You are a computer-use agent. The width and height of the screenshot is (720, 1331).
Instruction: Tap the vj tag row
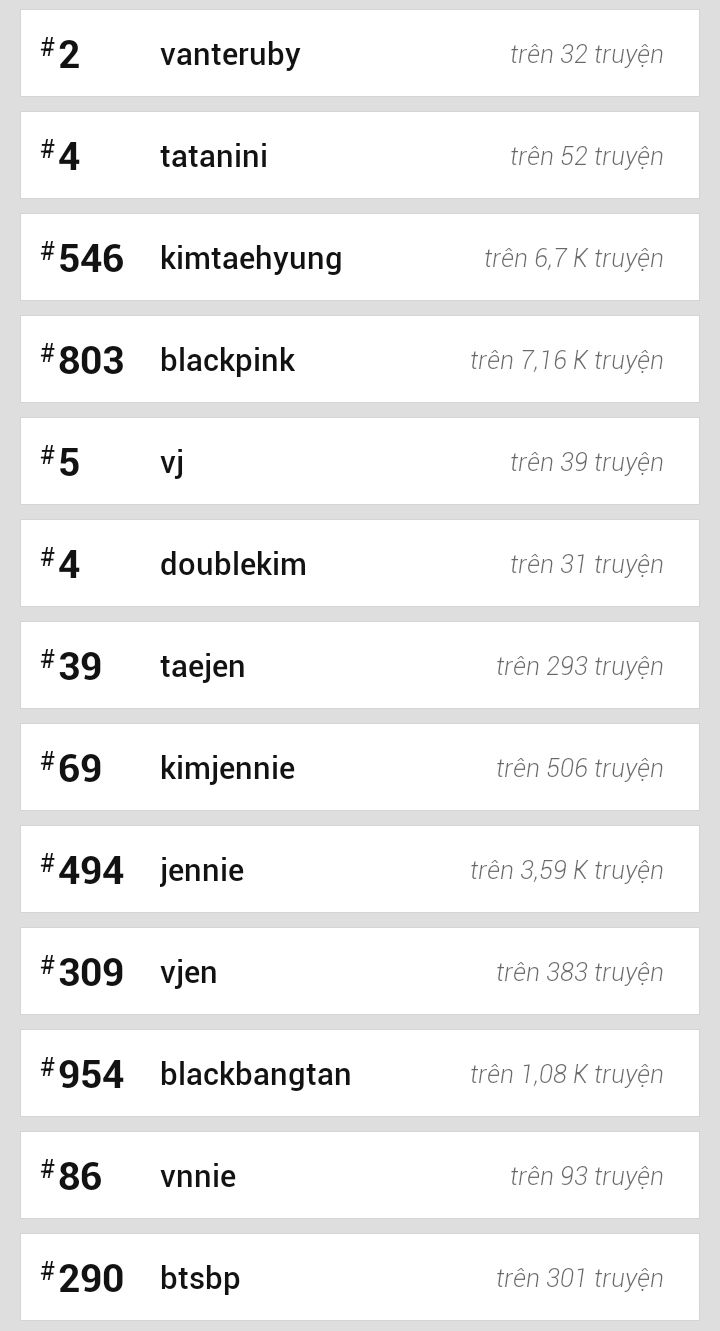359,462
